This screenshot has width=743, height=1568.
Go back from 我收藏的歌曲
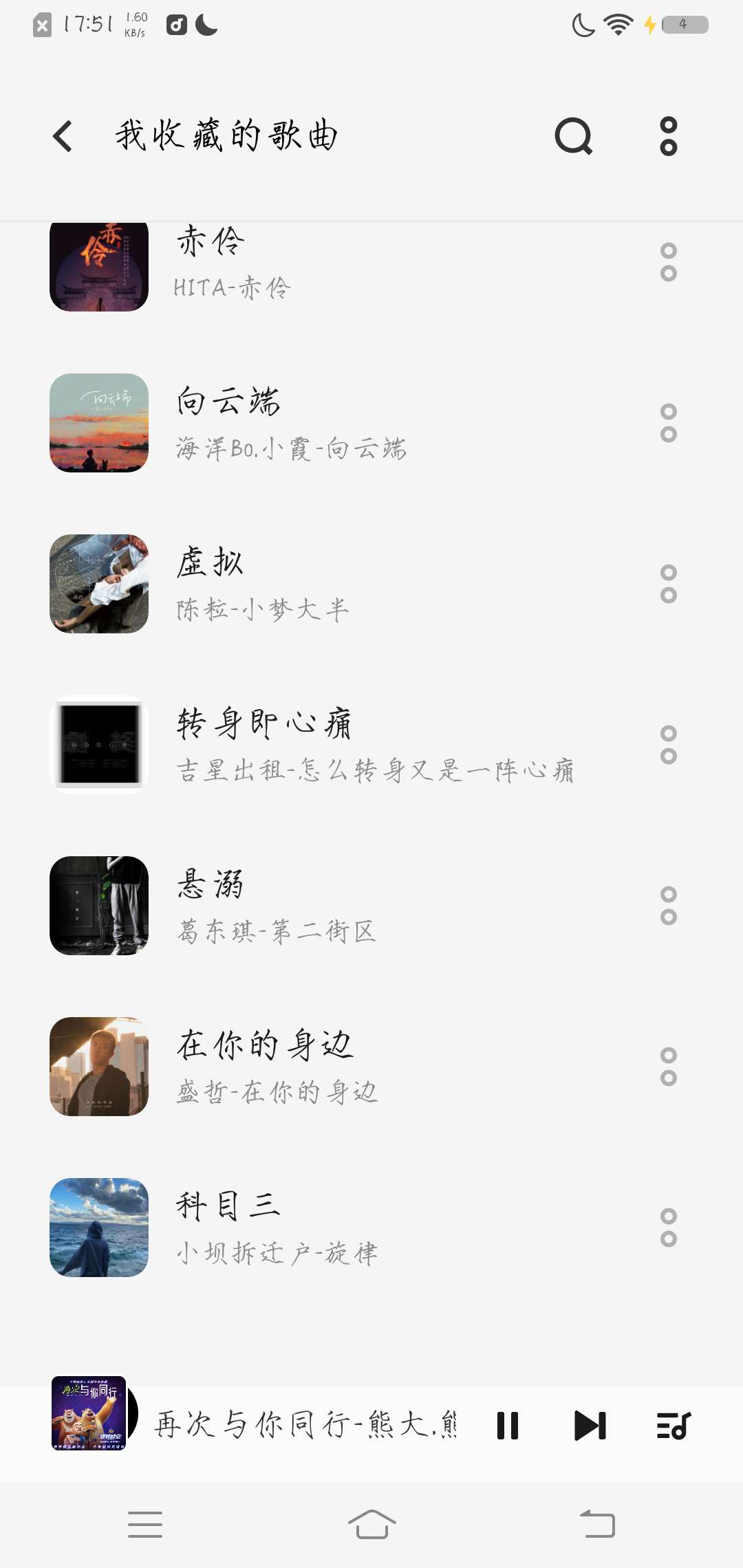pos(63,135)
